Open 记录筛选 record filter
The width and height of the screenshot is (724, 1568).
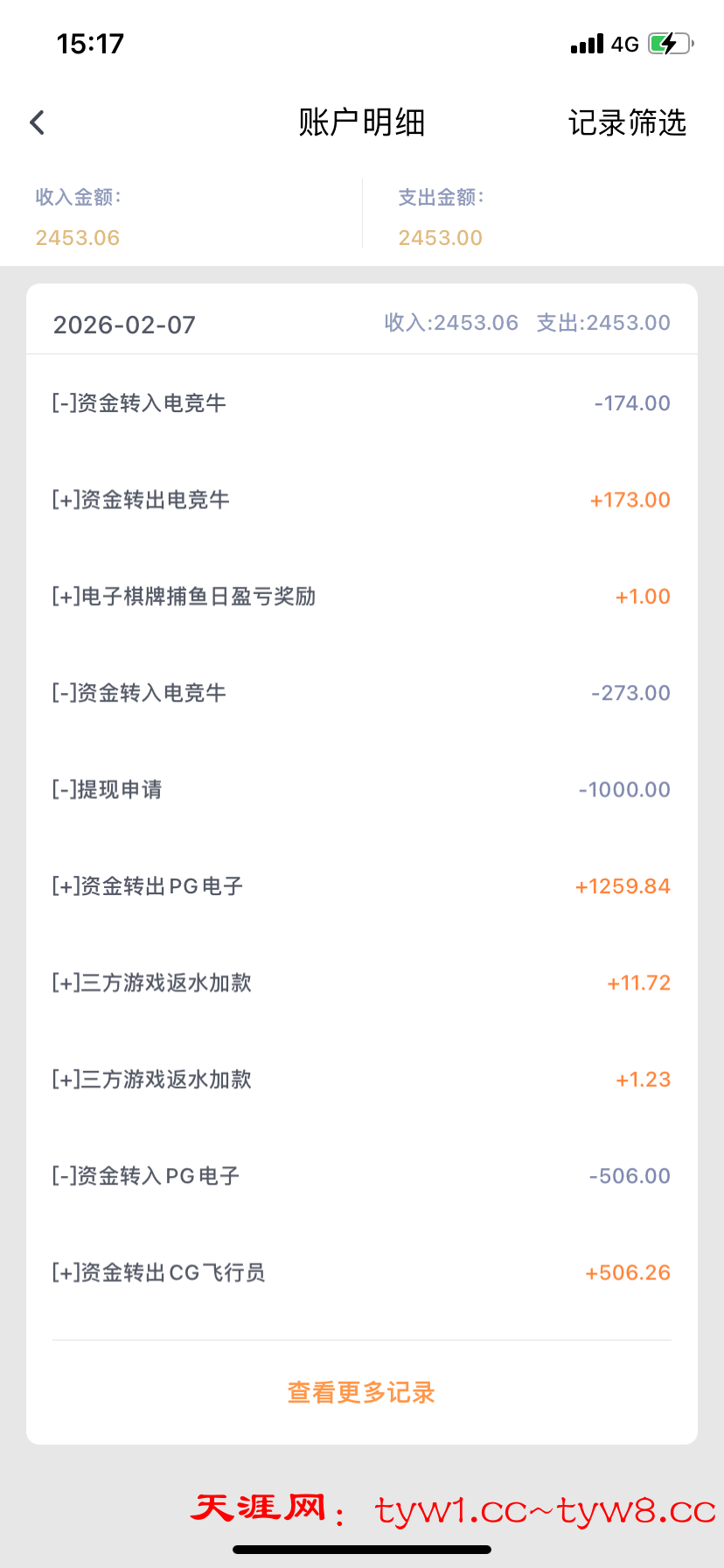[627, 122]
